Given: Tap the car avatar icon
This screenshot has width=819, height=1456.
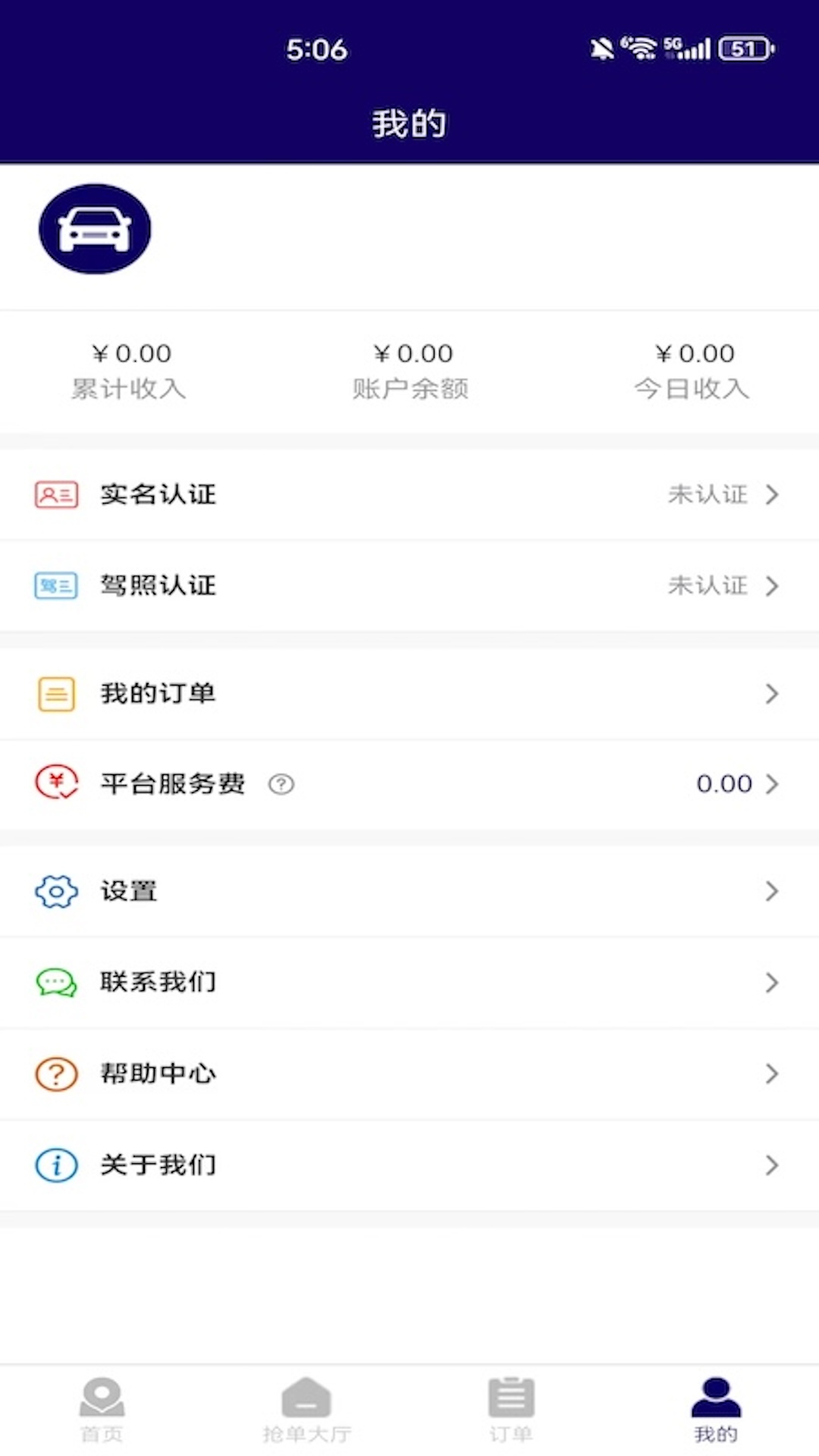Looking at the screenshot, I should pos(95,229).
